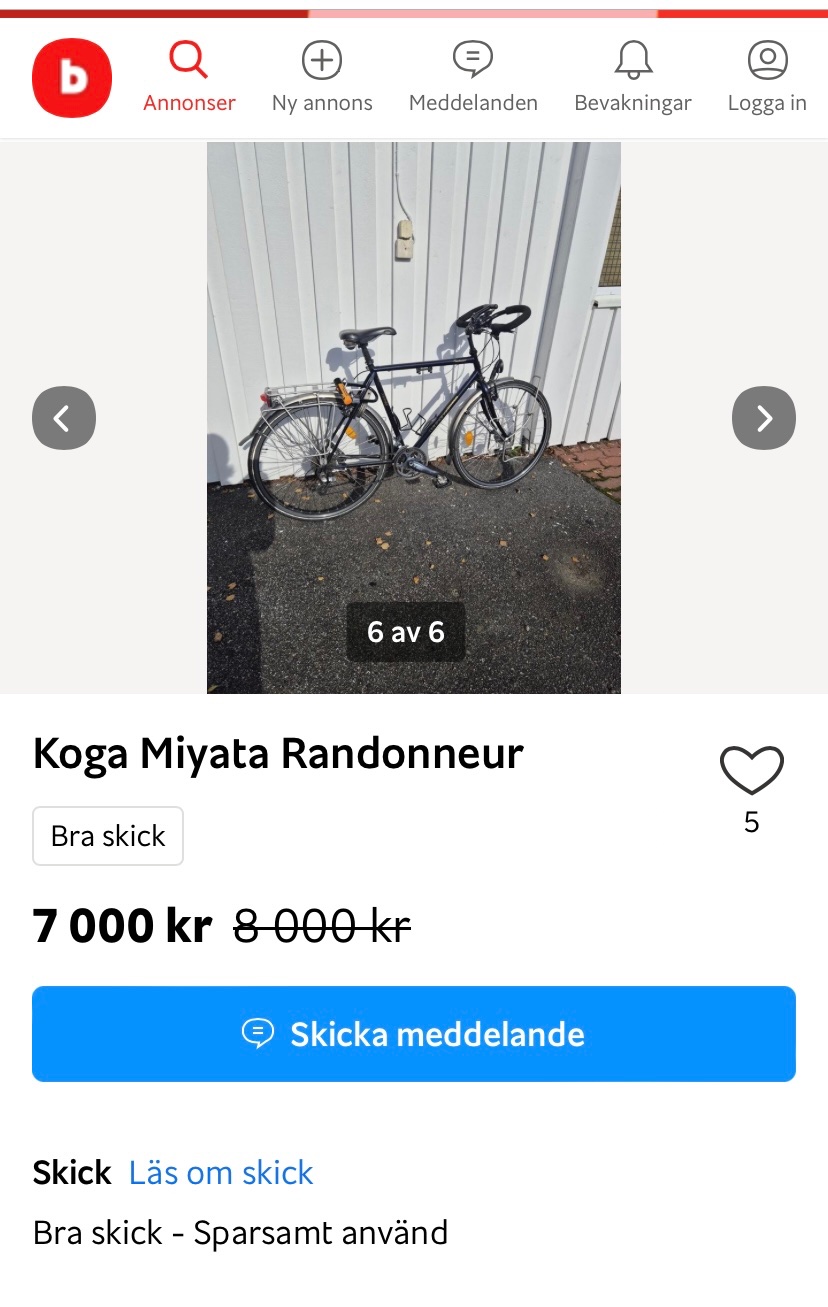The width and height of the screenshot is (828, 1307).
Task: Show the next listing photo
Action: click(764, 418)
